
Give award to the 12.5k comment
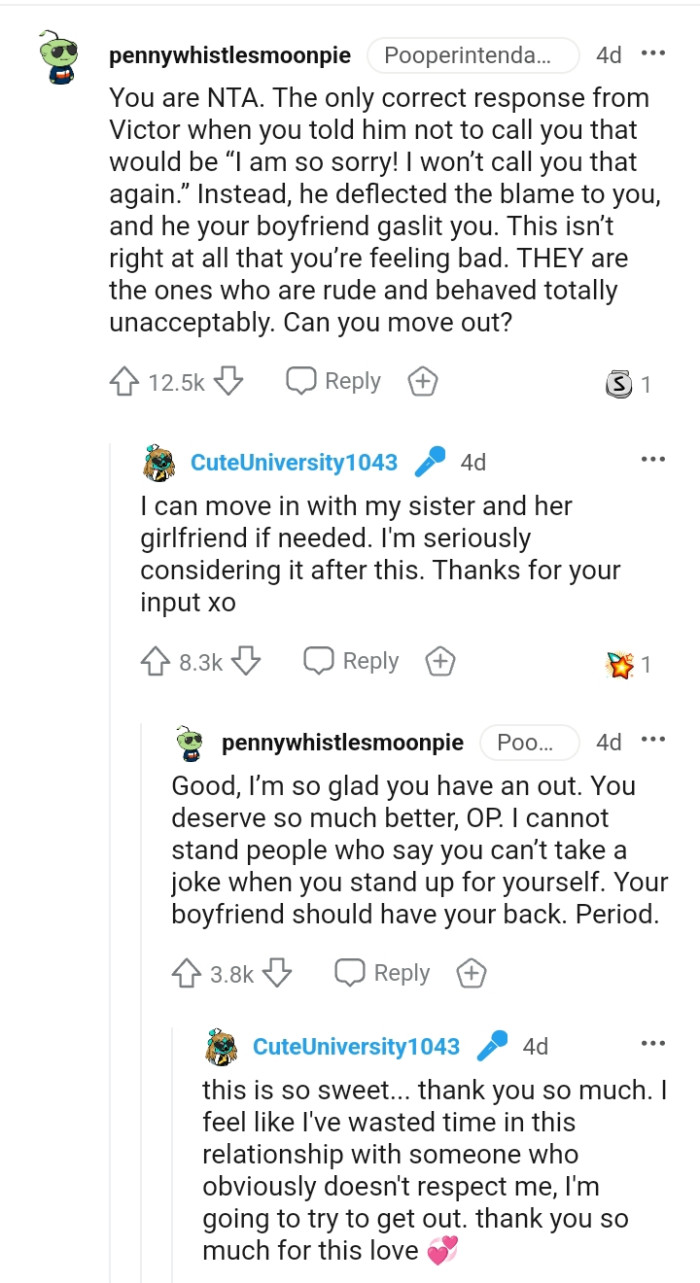tap(423, 382)
